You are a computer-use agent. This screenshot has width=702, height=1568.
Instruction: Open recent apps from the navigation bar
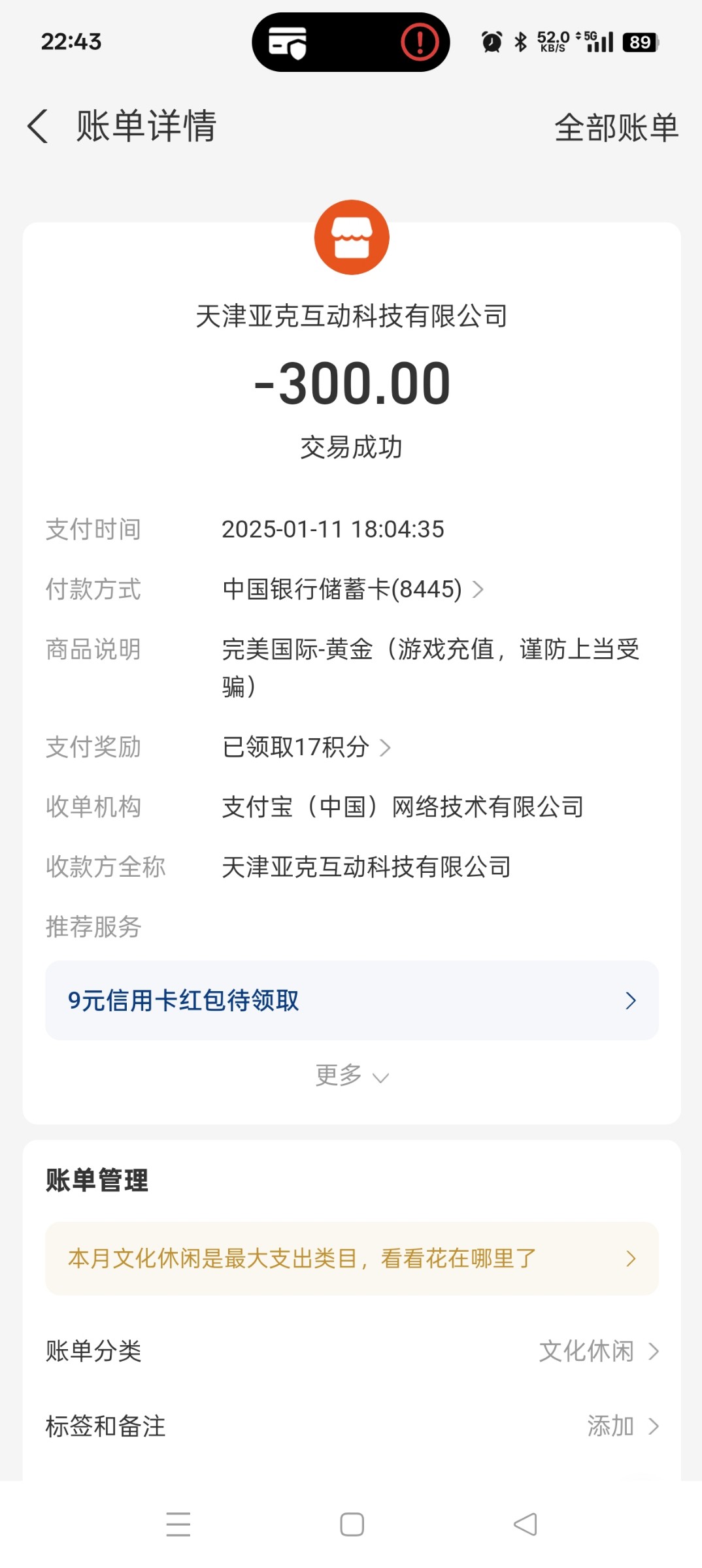[x=178, y=1524]
